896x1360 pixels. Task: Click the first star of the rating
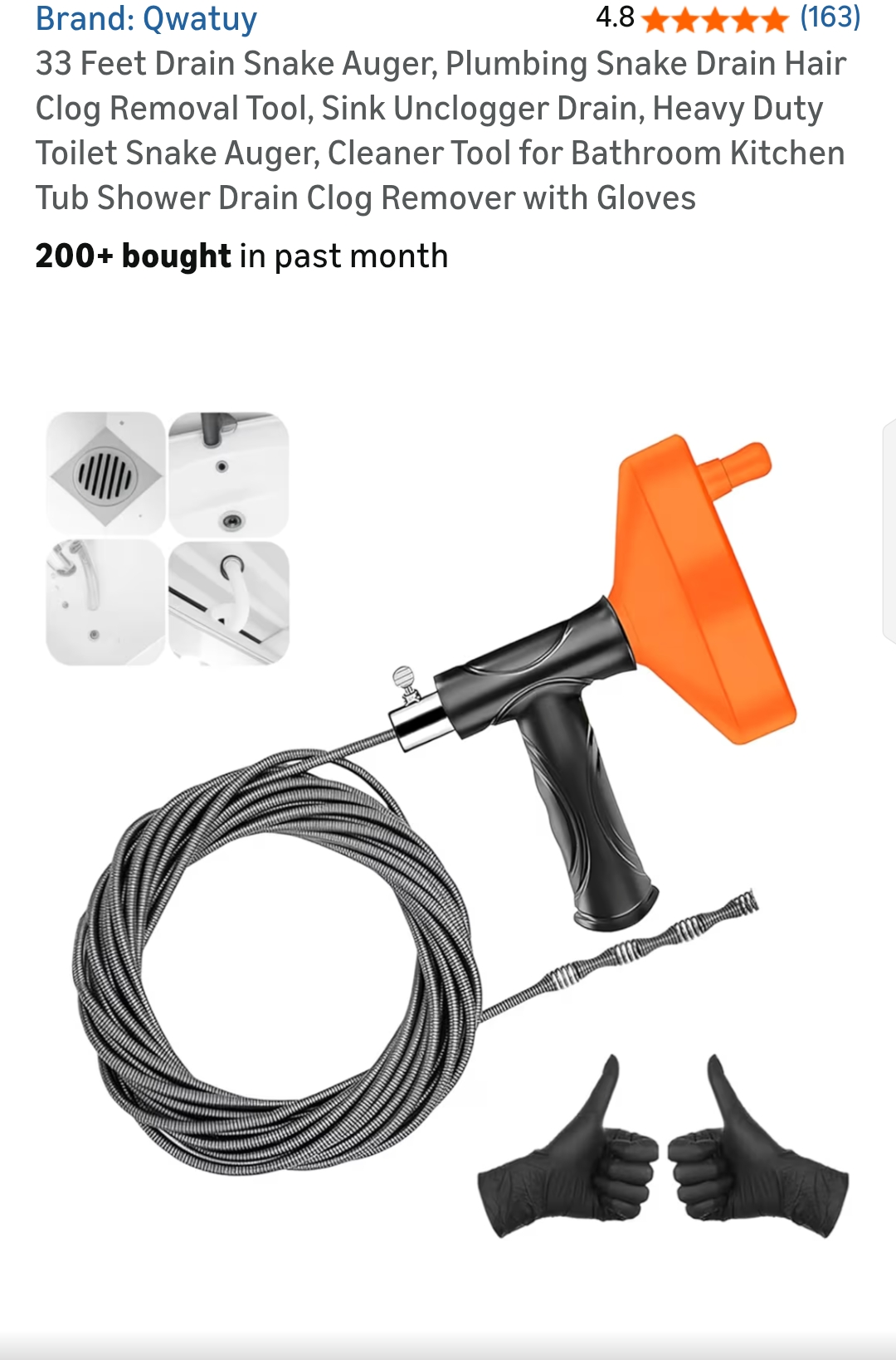tap(655, 18)
